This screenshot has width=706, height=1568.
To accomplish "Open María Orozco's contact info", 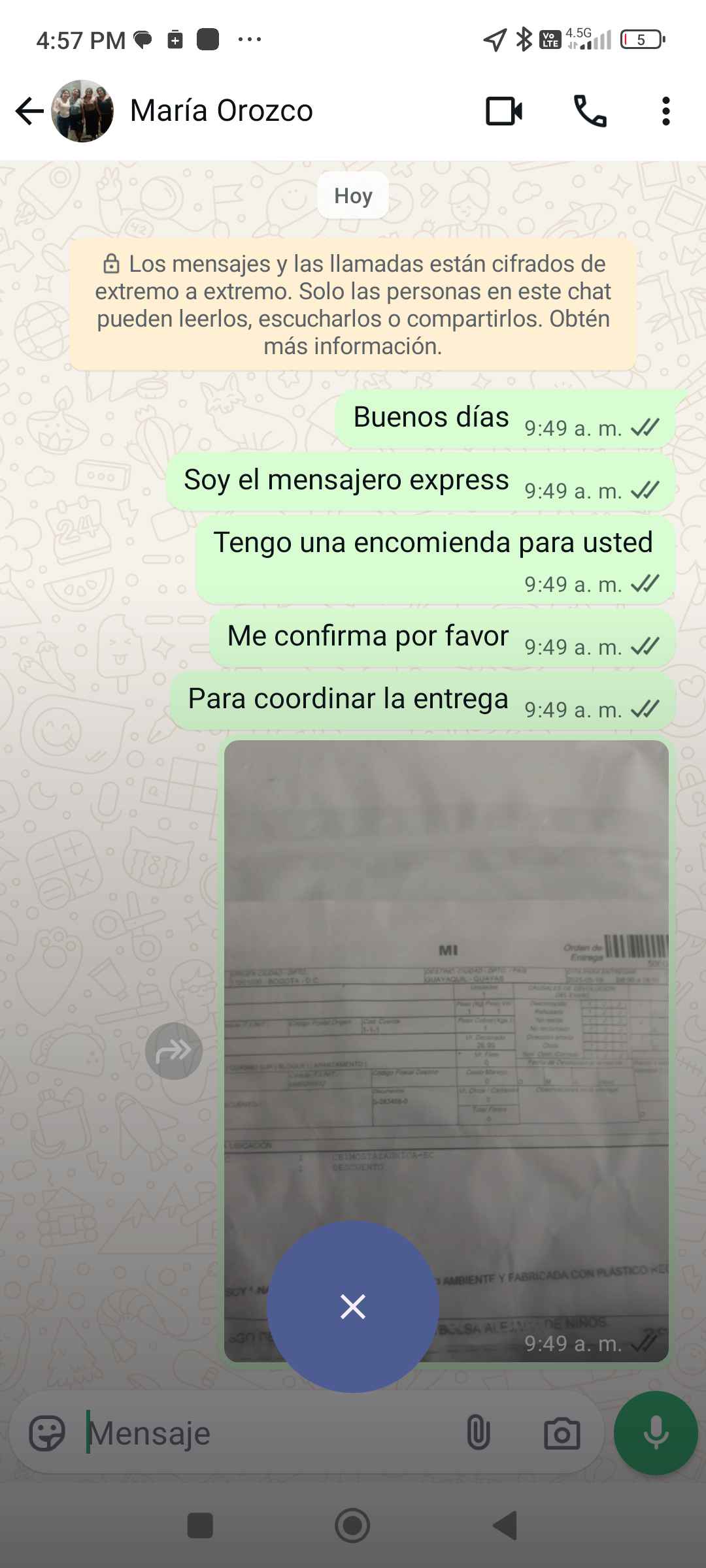I will coord(221,111).
